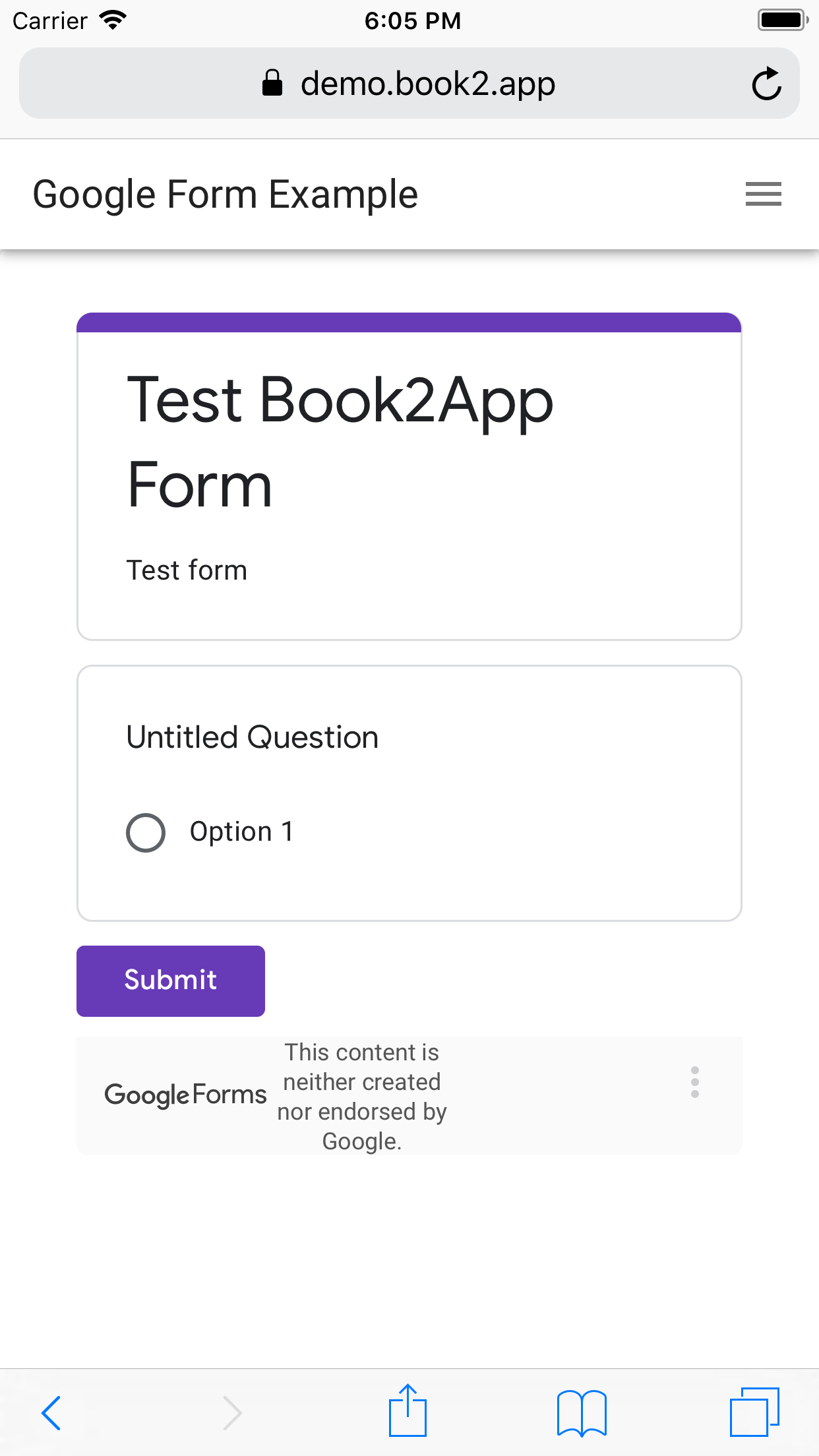Tap the forward navigation arrow

pos(232,1412)
